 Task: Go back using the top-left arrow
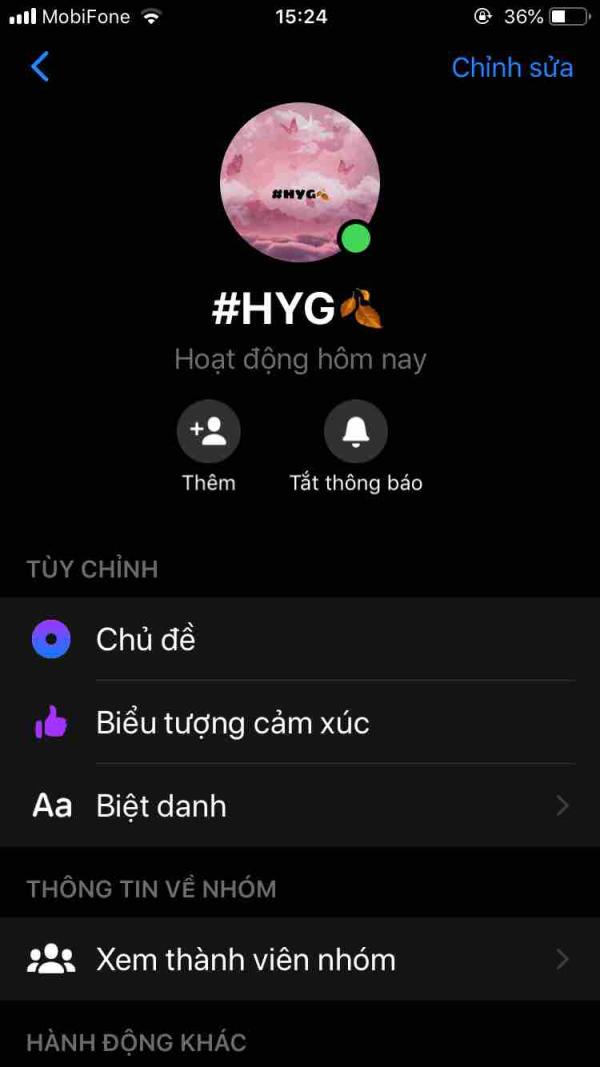pos(40,67)
